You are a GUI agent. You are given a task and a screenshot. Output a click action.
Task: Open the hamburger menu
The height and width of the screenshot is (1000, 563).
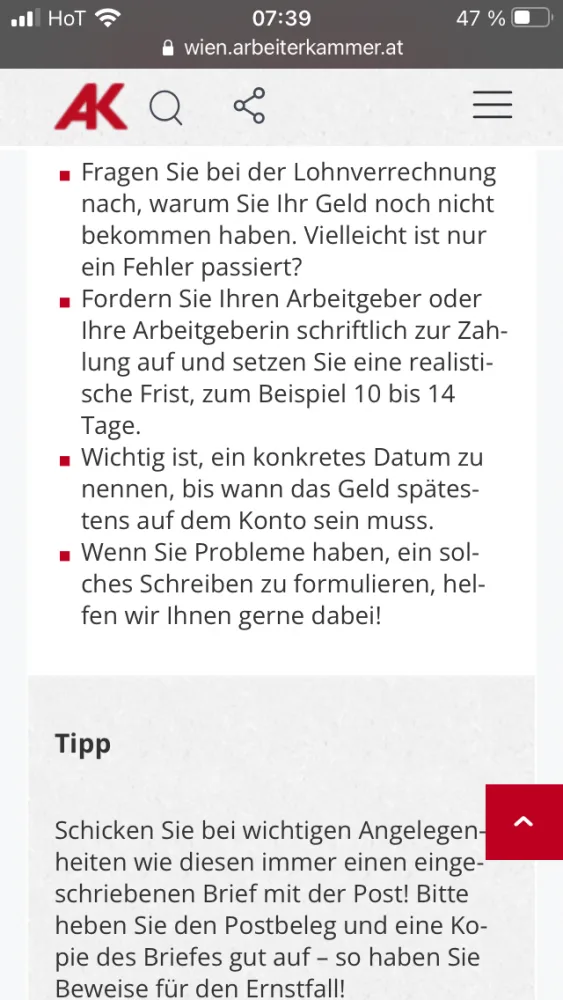point(492,105)
